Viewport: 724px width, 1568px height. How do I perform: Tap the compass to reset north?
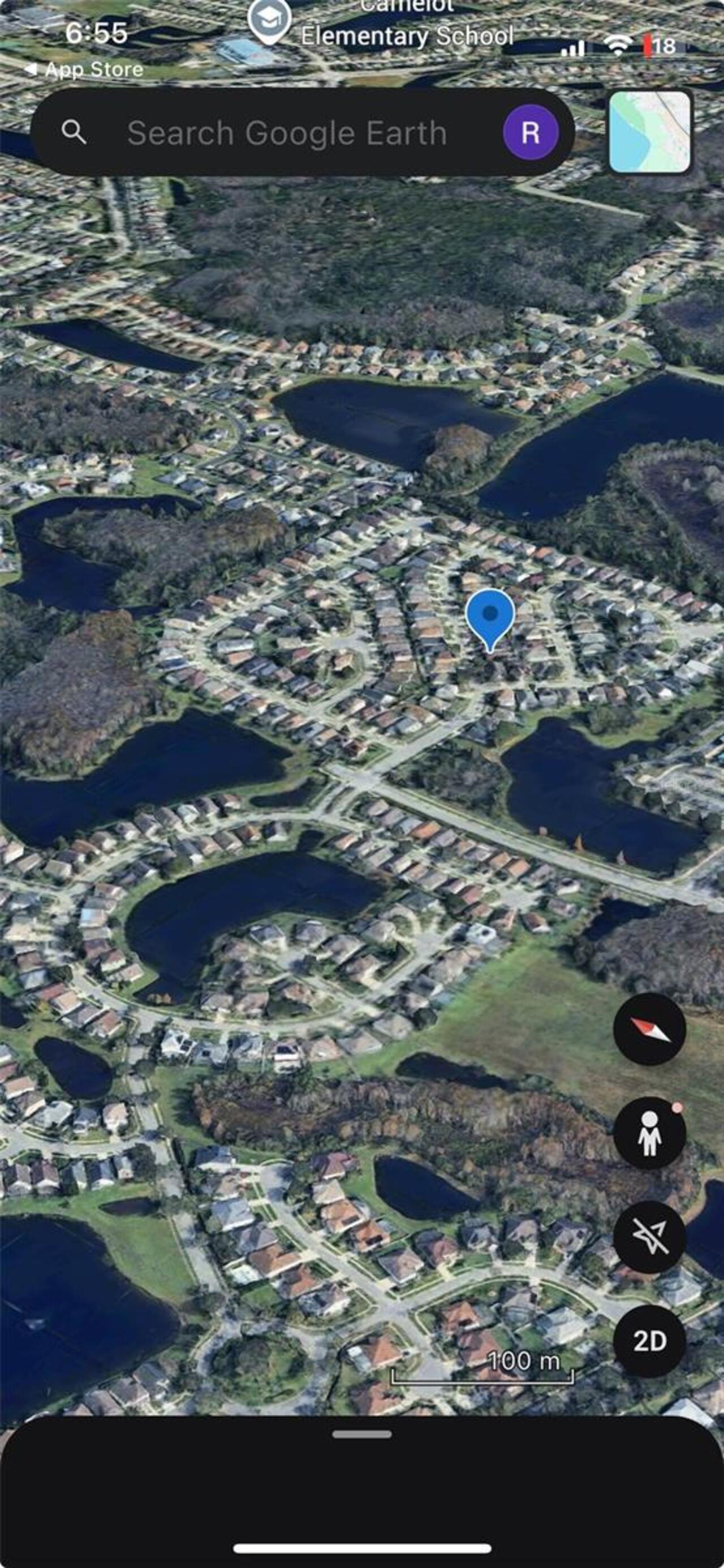(649, 1029)
